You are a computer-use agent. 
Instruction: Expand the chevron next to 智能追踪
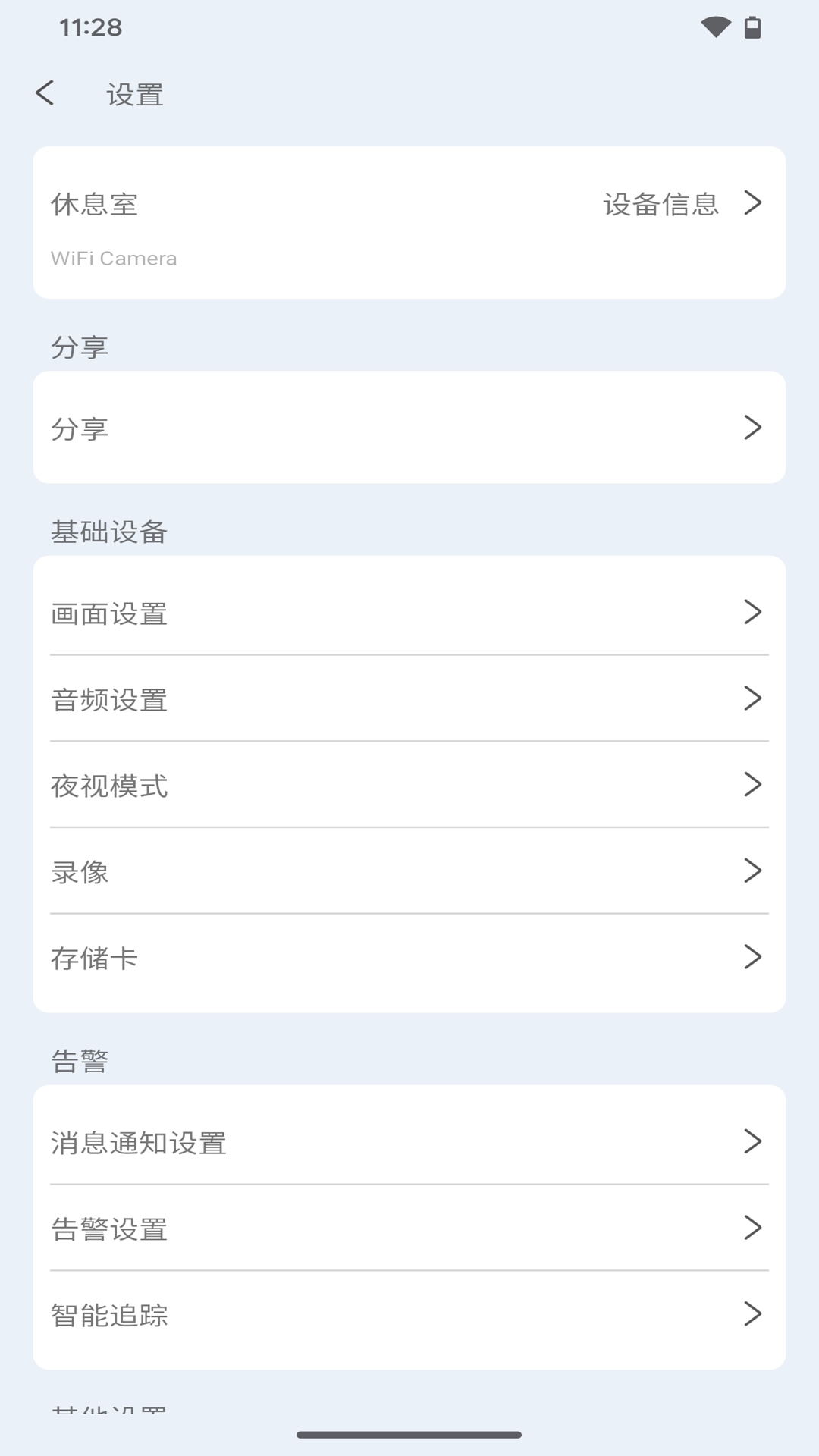753,1316
